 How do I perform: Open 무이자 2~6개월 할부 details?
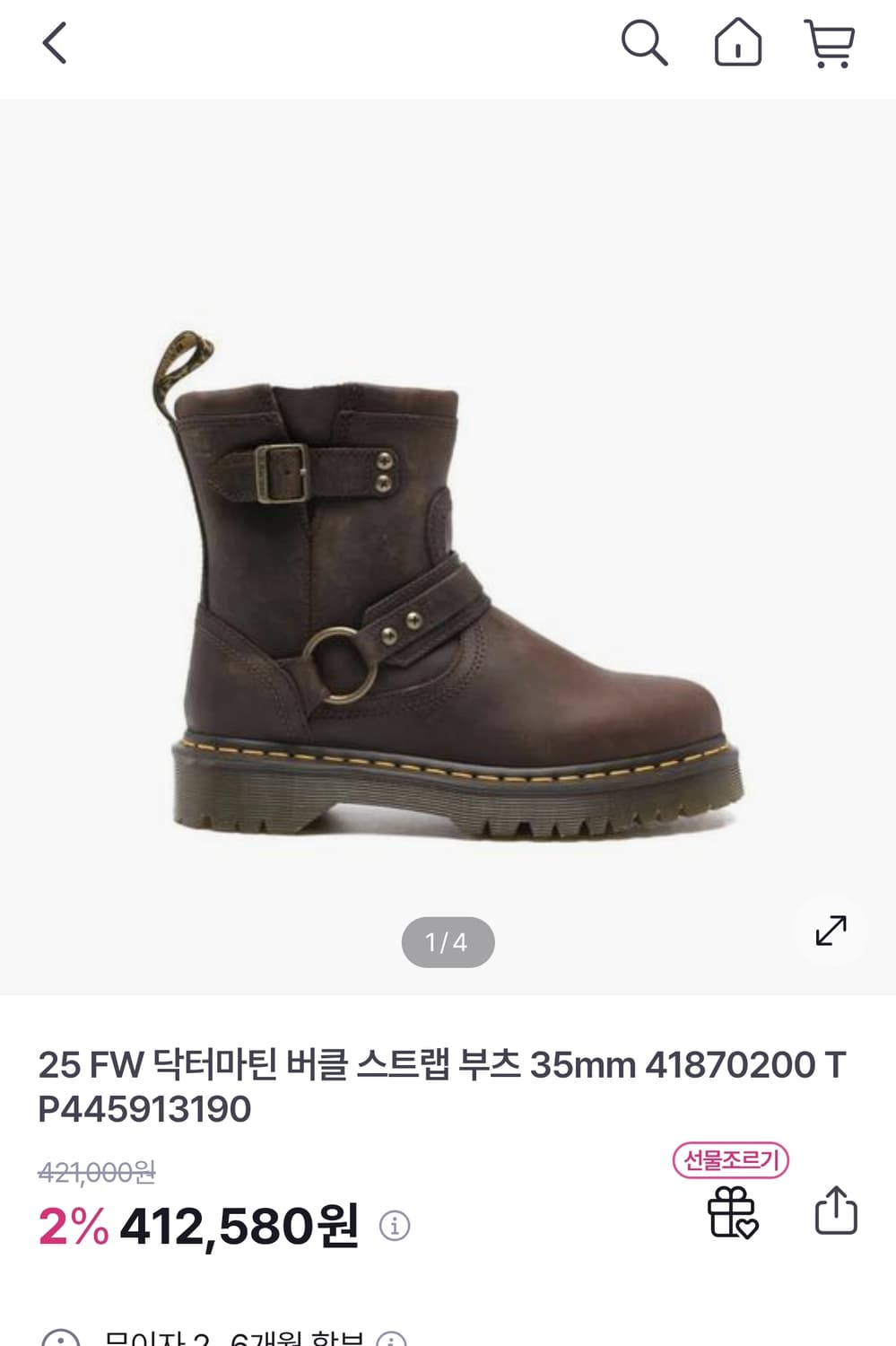pos(233,1339)
